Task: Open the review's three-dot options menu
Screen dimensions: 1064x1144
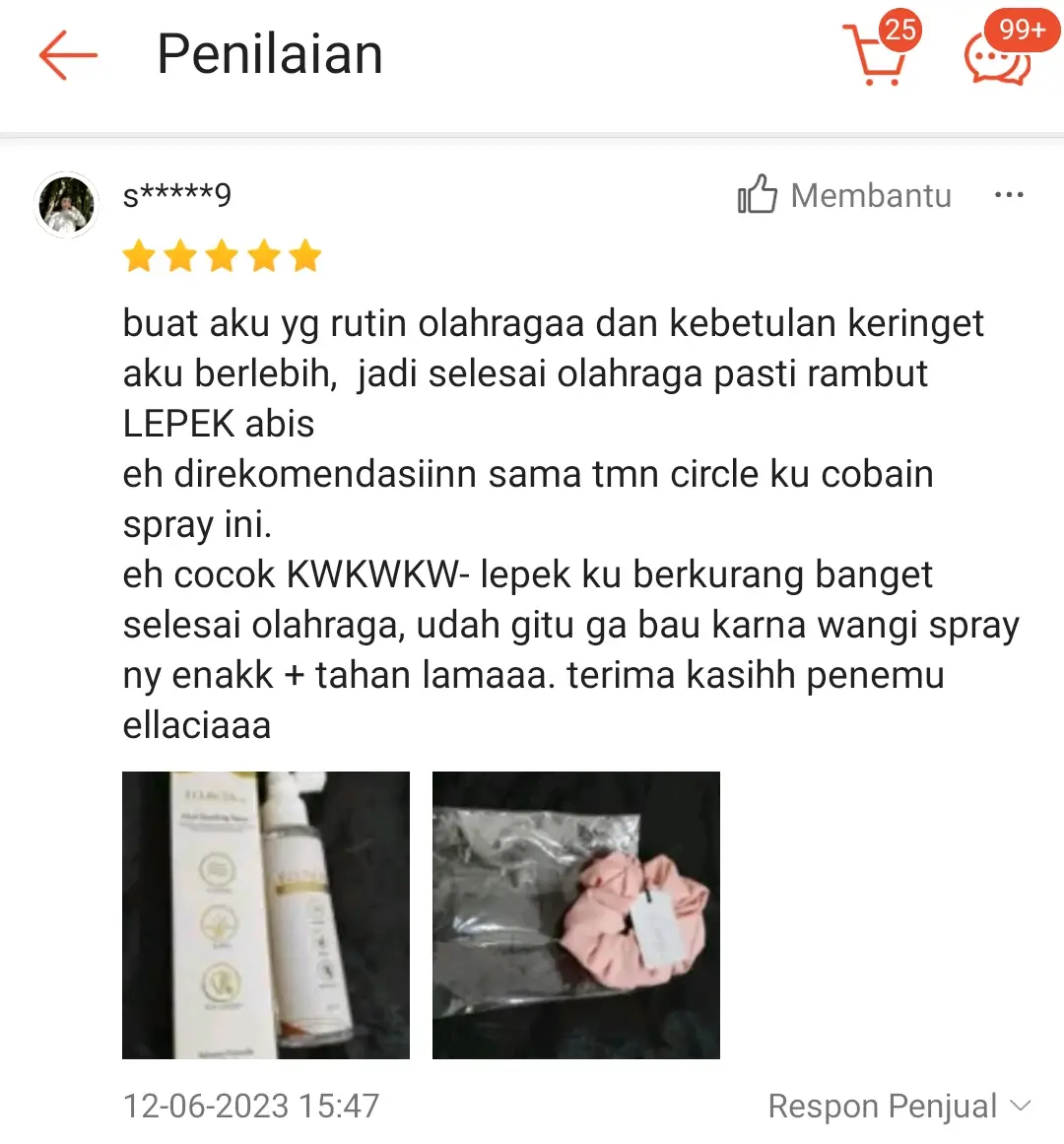Action: coord(1009,195)
